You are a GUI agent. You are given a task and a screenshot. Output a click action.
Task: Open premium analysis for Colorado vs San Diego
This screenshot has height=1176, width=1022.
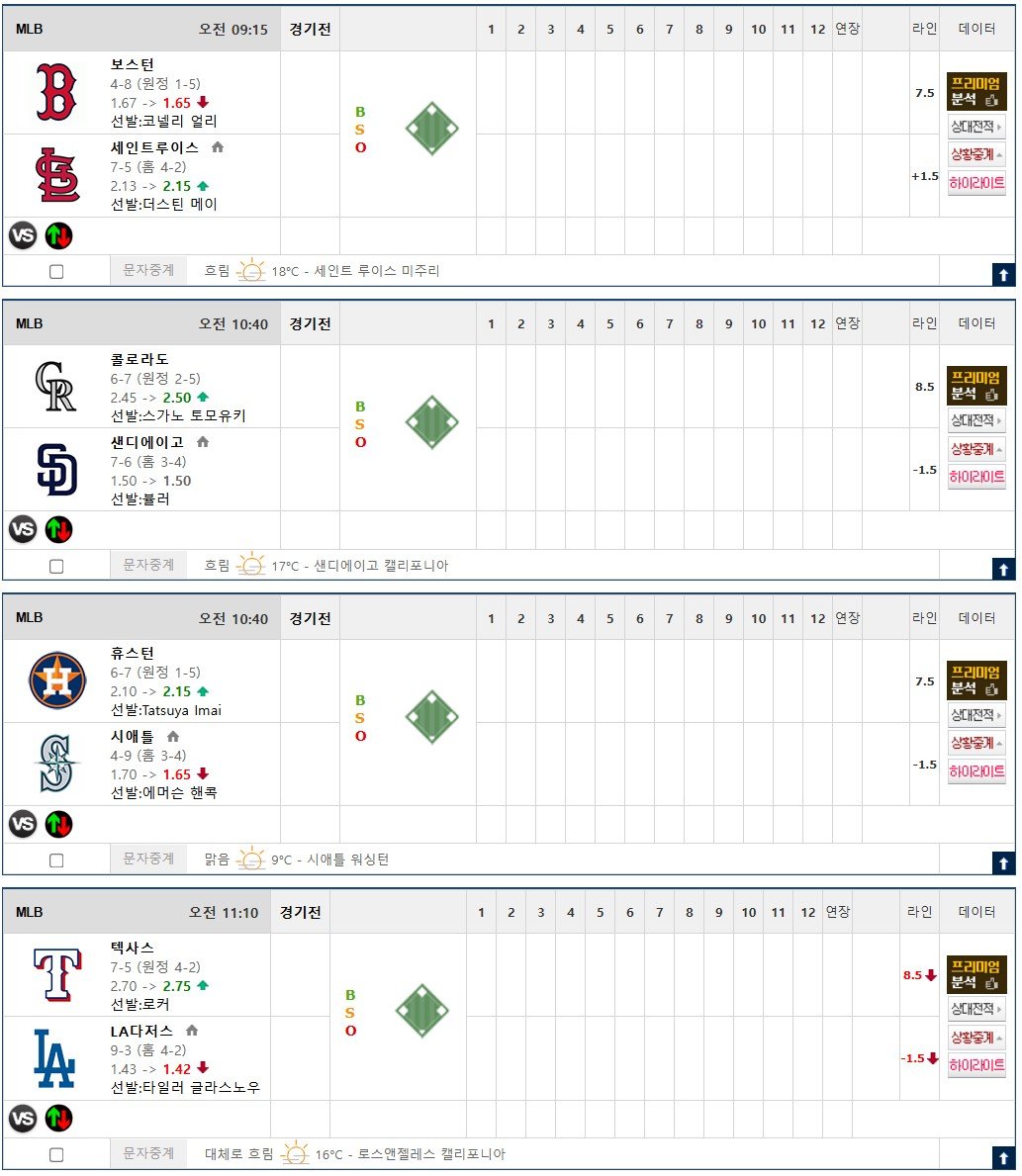pos(976,385)
